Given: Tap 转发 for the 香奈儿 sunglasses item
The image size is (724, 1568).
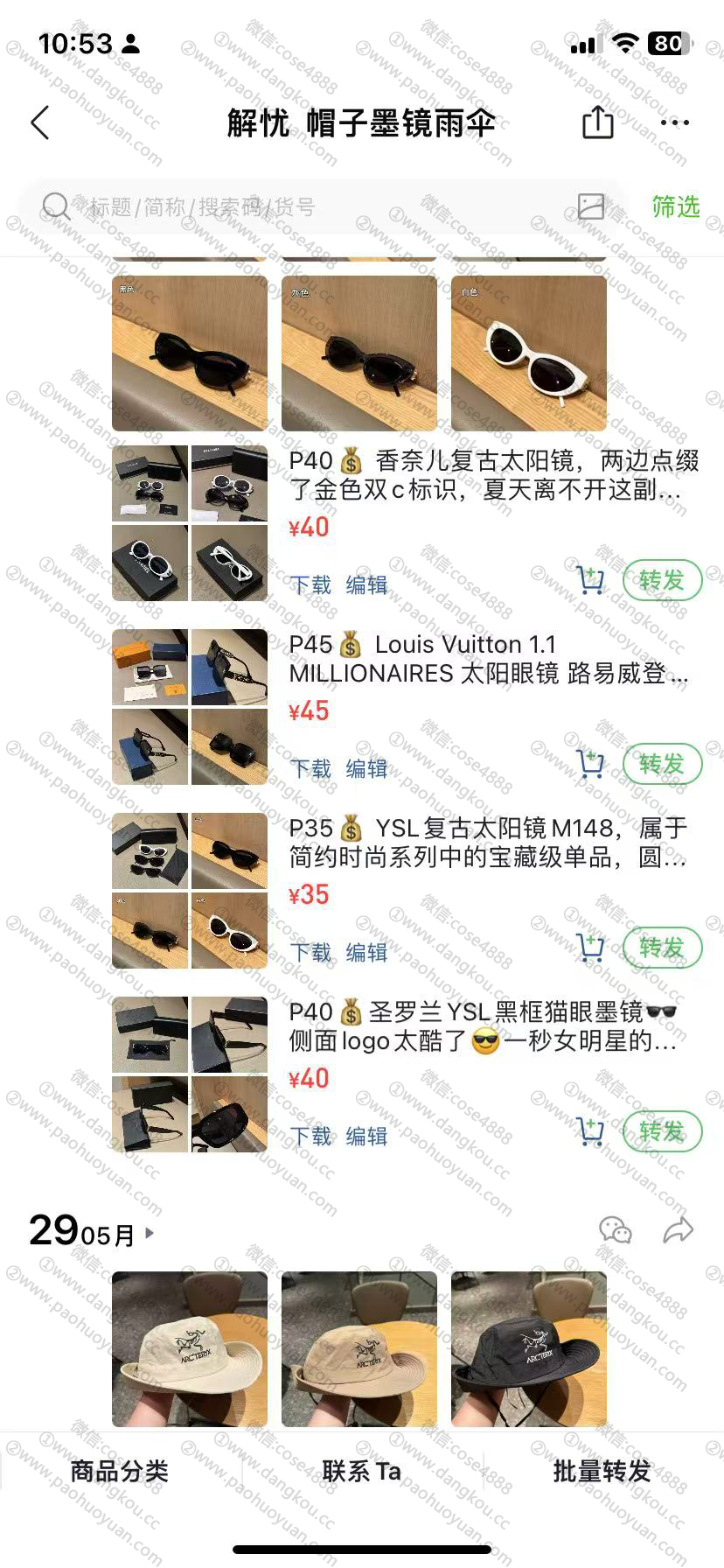Looking at the screenshot, I should pyautogui.click(x=662, y=580).
